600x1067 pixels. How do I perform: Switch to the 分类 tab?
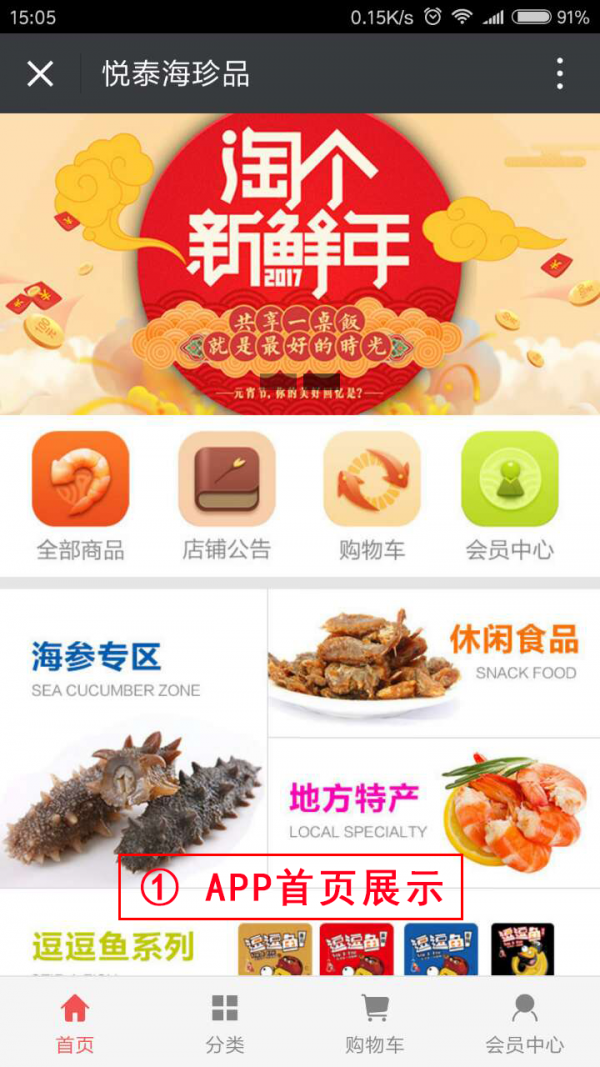[x=225, y=1023]
